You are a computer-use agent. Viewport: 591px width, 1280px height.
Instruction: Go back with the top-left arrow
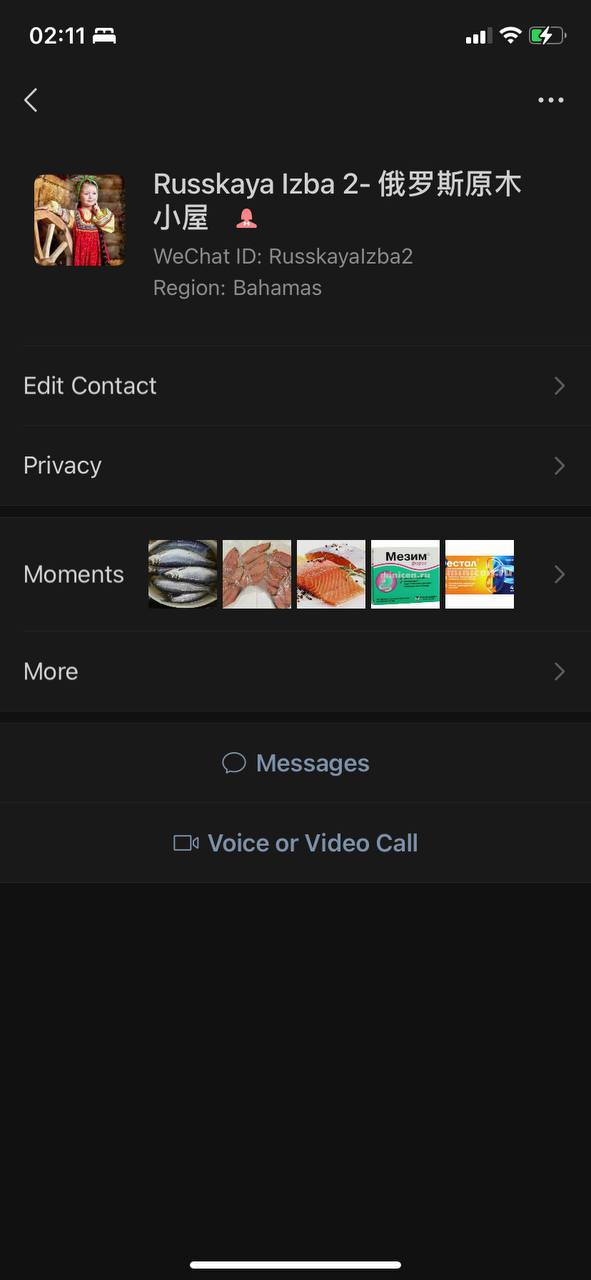coord(31,100)
